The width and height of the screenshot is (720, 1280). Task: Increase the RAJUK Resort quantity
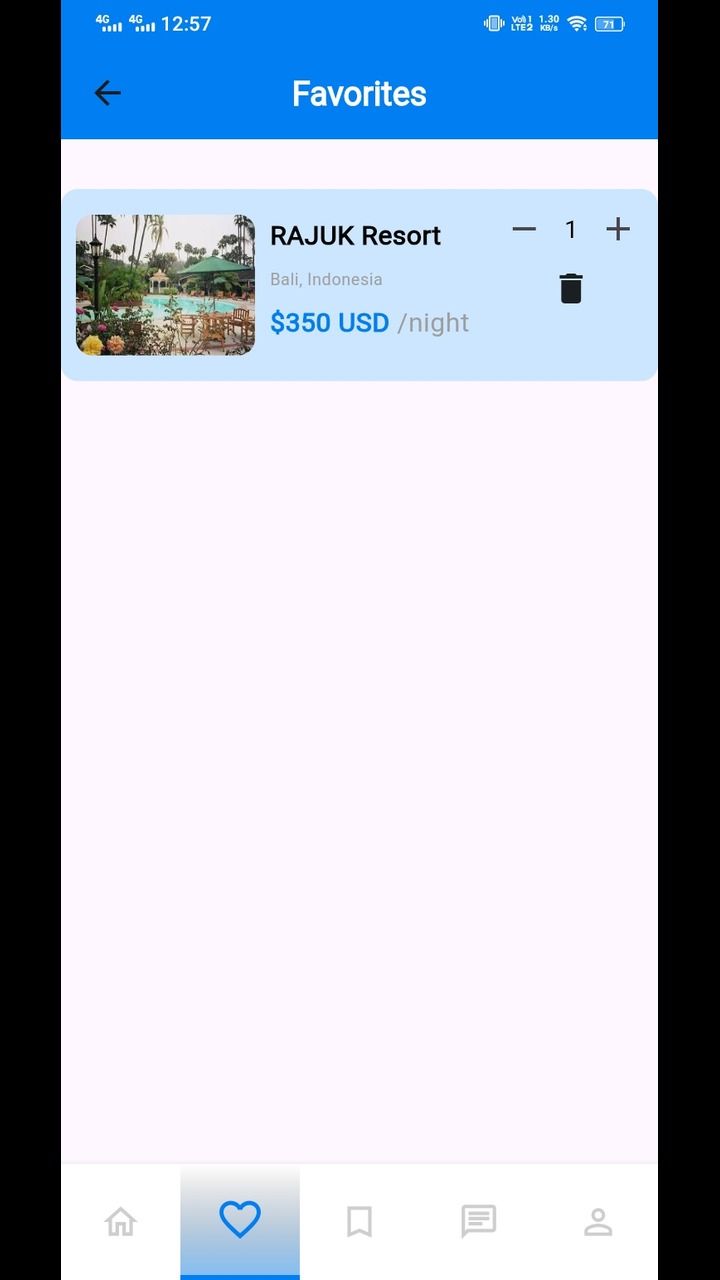(618, 229)
